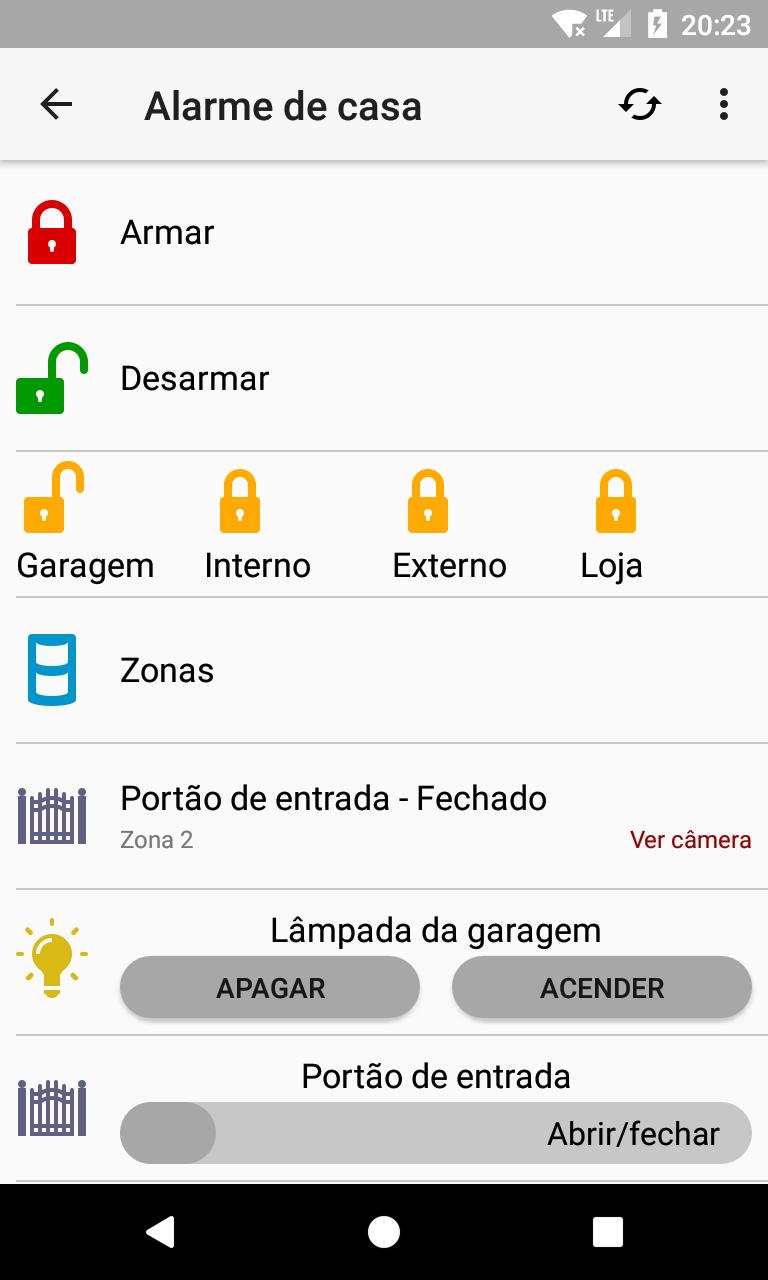Open the Ver câmera link
Screen dimensions: 768x1280
tap(690, 840)
